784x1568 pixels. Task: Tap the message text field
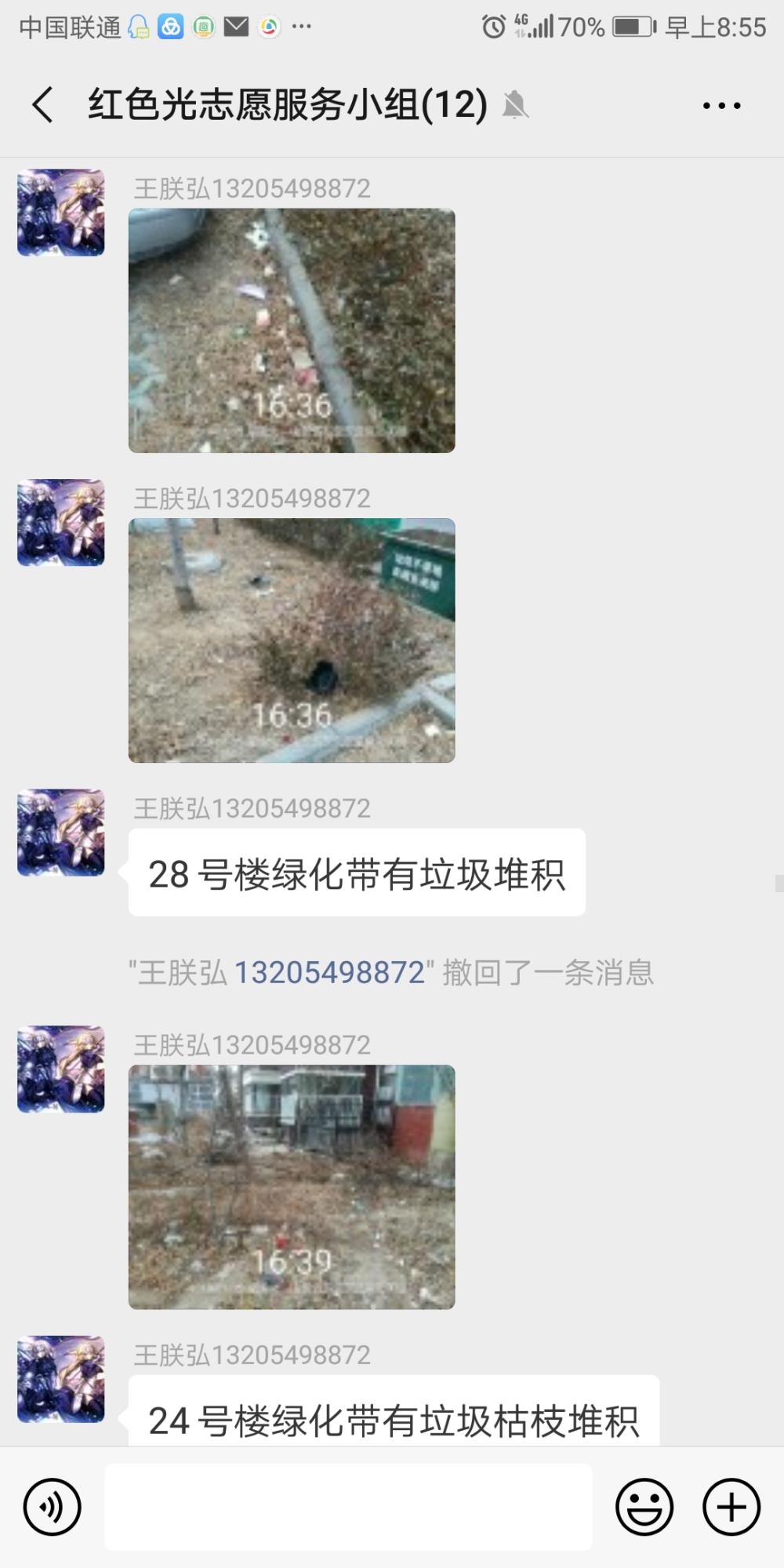pyautogui.click(x=348, y=1507)
